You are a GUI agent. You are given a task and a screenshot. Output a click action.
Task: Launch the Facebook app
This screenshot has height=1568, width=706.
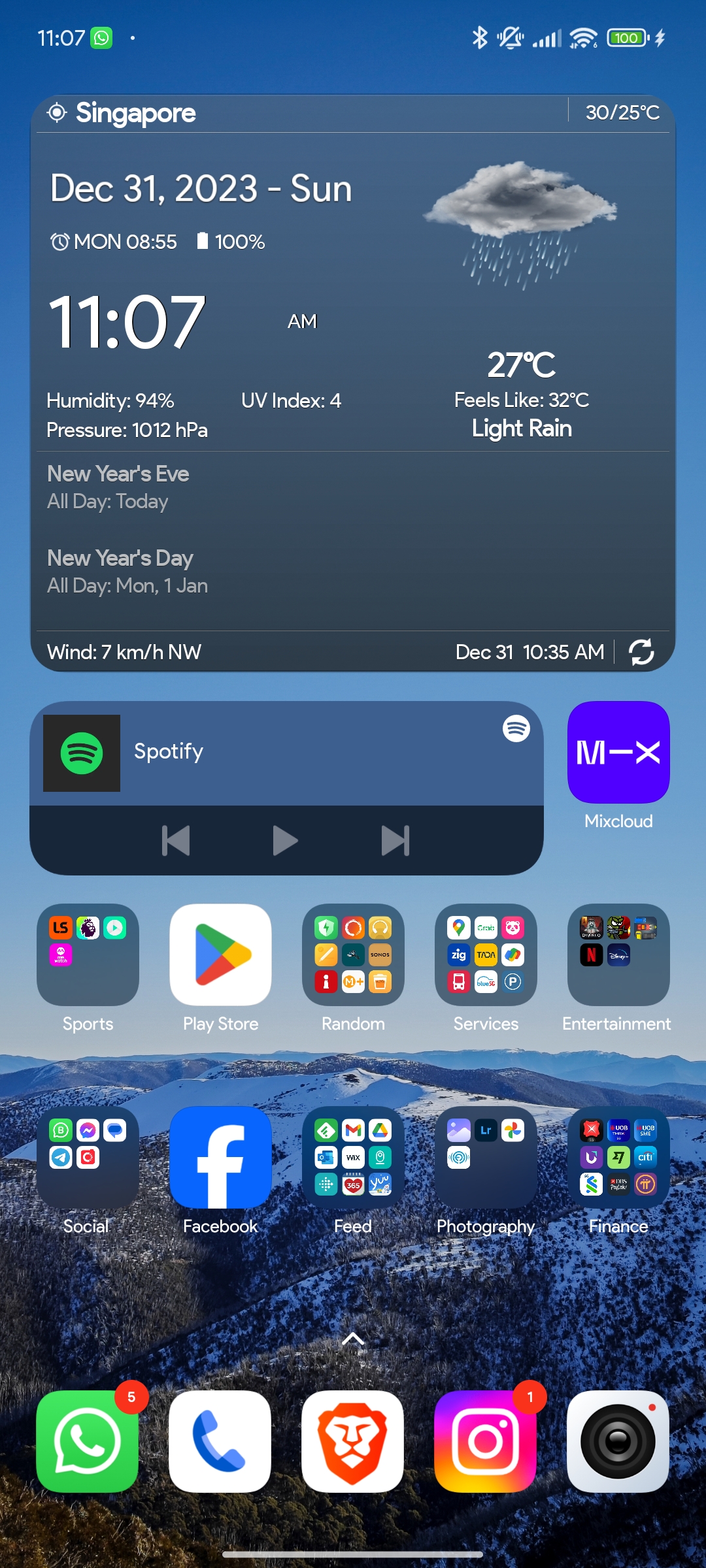click(x=221, y=1157)
